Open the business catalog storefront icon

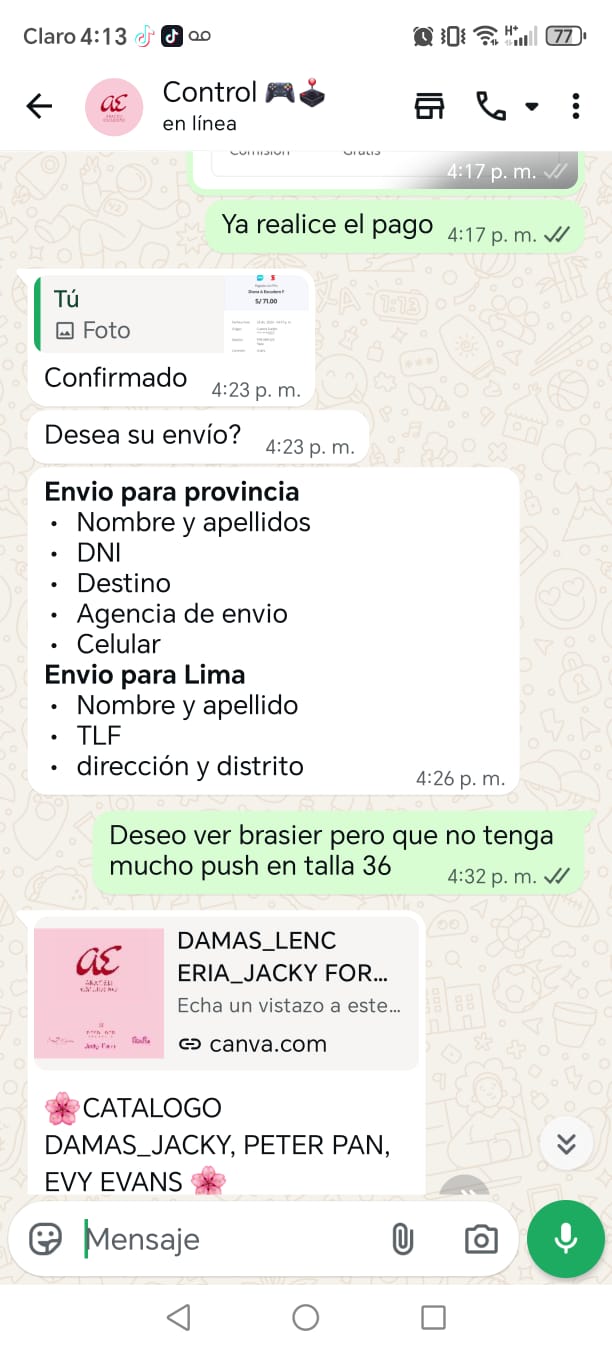[429, 106]
